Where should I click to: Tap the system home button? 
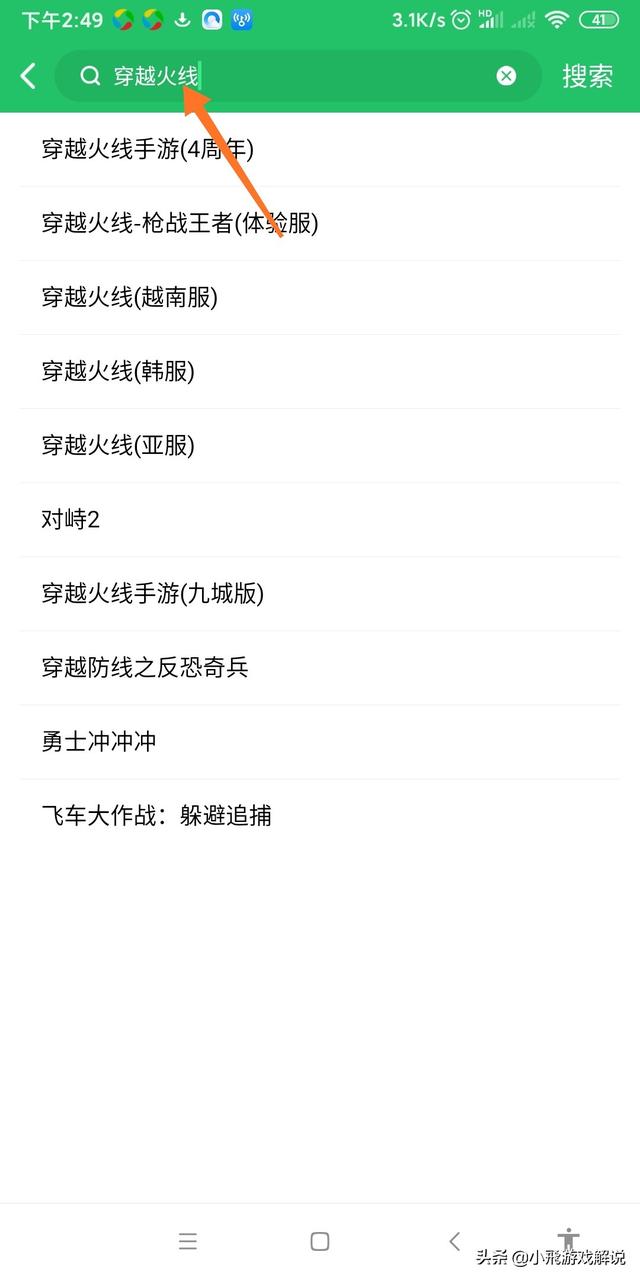(320, 1242)
